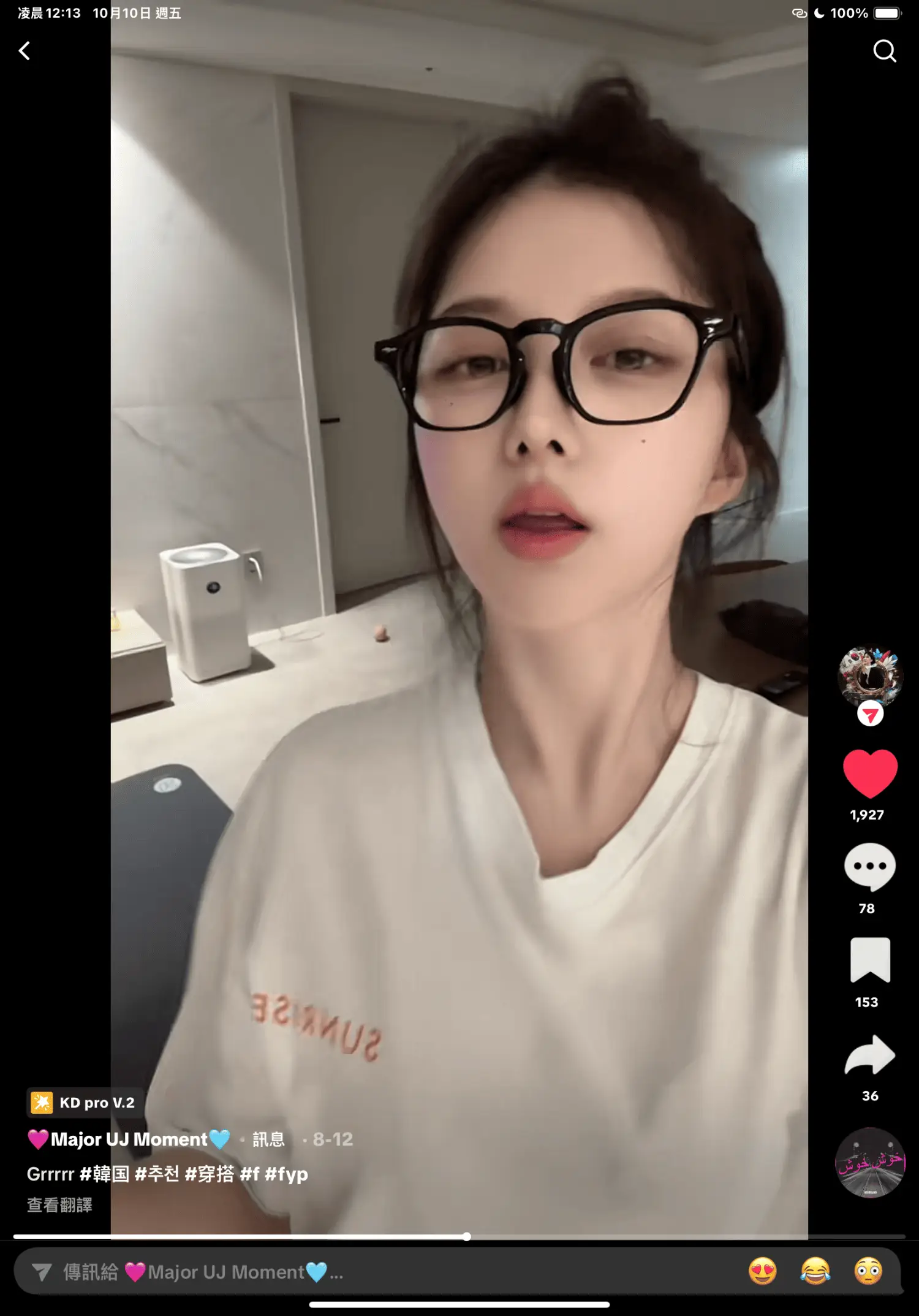919x1316 pixels.
Task: Tap the 訊息 button beside the username
Action: click(268, 1139)
